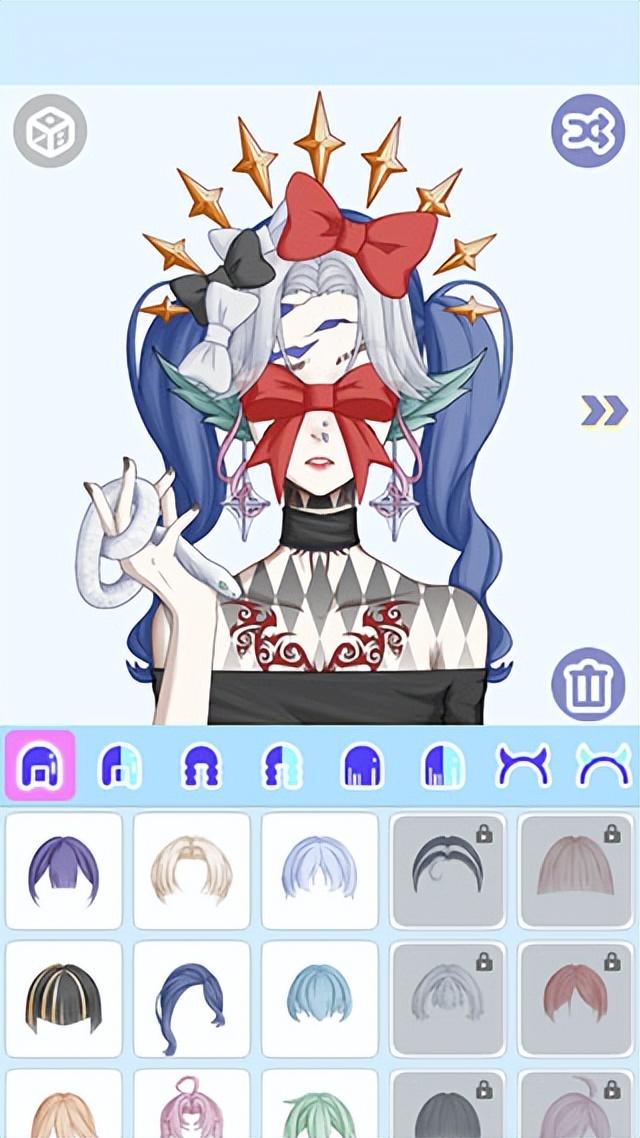Screen dimensions: 640x1138
Task: Tap the locked pink straight-bangs hairstyle
Action: tap(576, 870)
